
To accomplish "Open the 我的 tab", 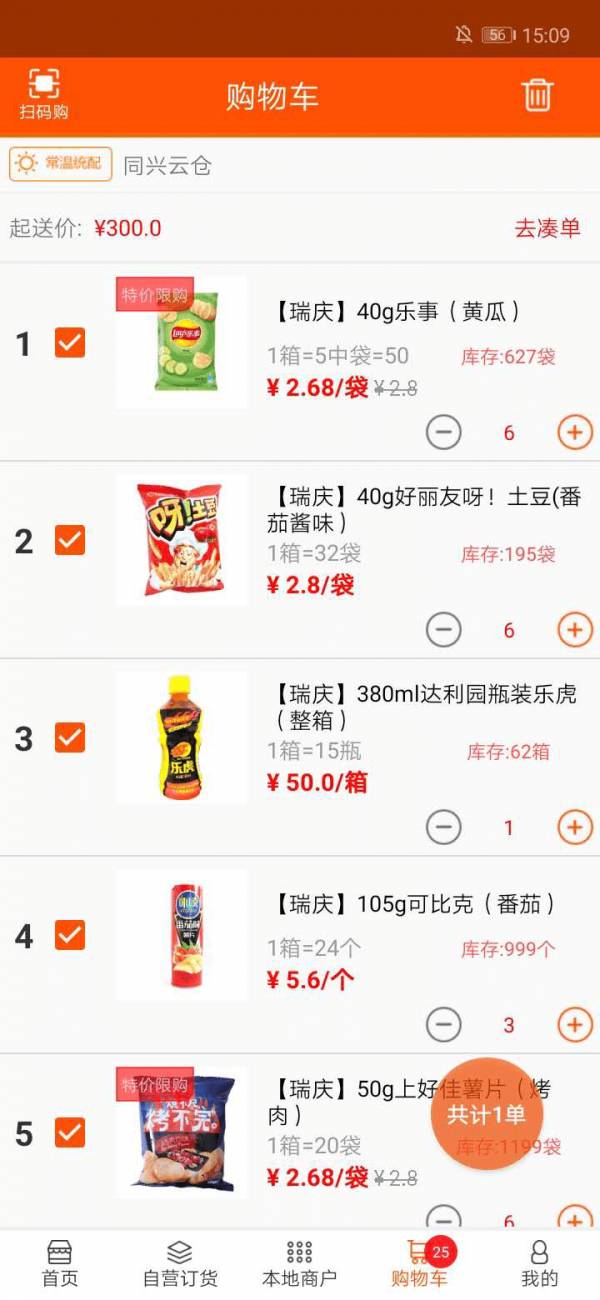I will (x=539, y=1264).
